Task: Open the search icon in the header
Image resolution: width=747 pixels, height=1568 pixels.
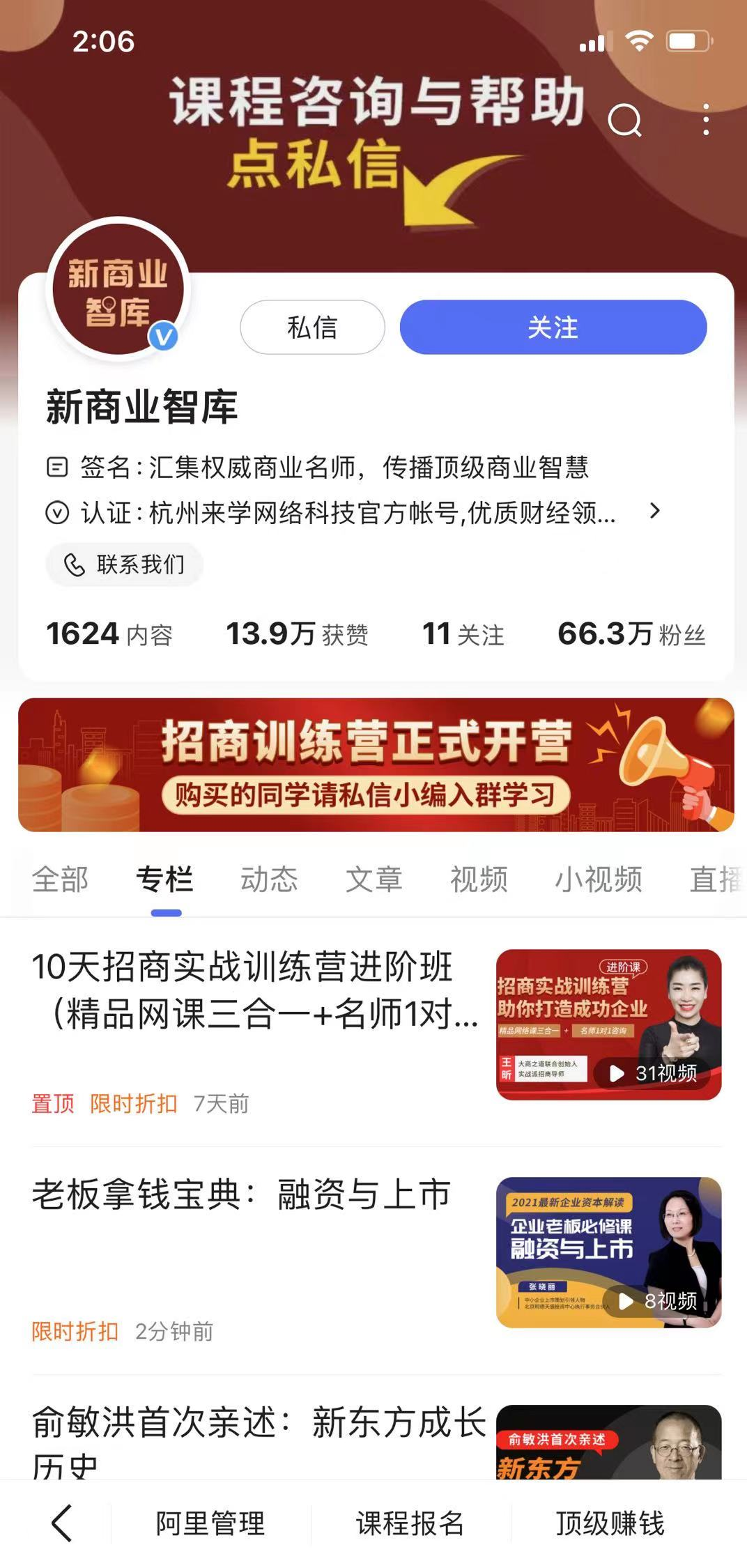Action: coord(624,121)
